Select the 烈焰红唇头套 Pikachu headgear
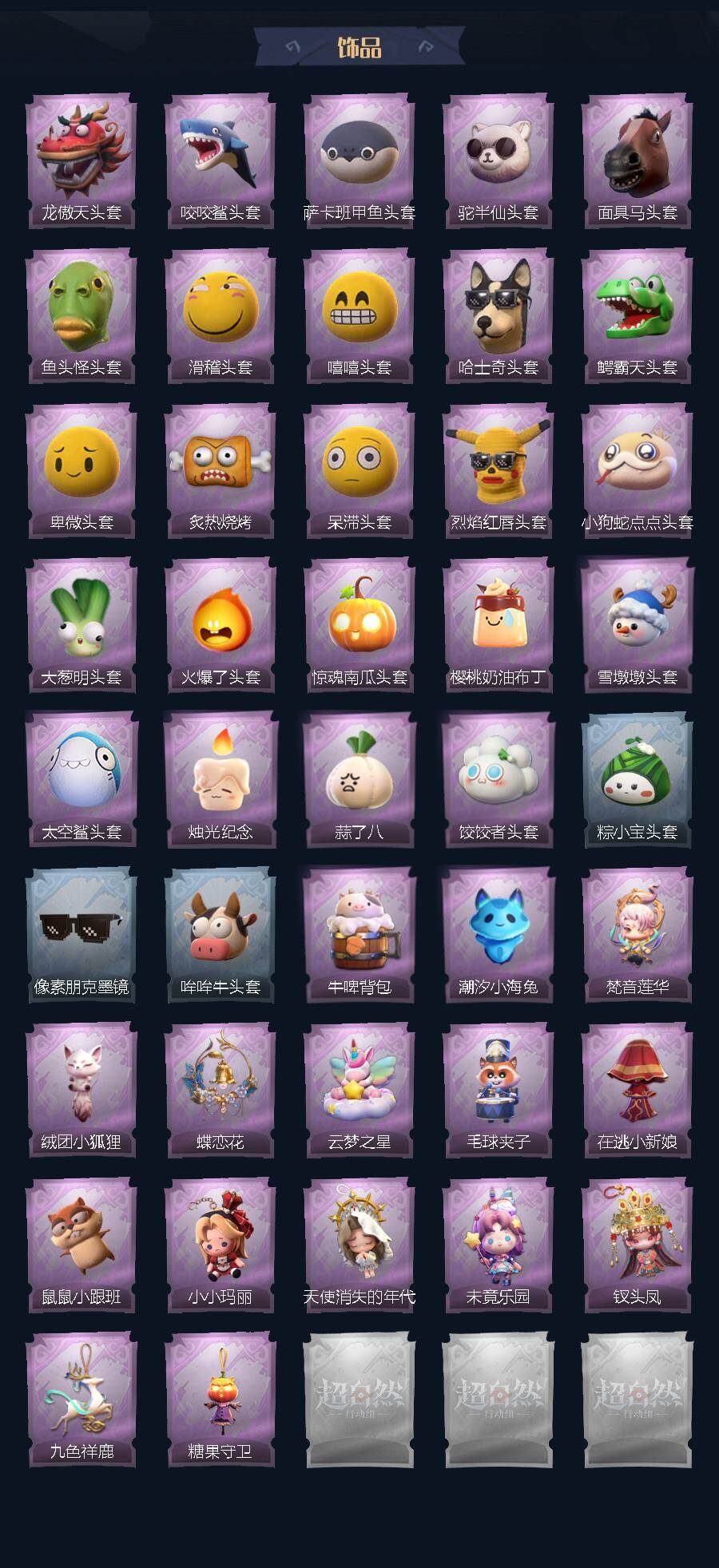Viewport: 719px width, 1568px height. tap(498, 467)
